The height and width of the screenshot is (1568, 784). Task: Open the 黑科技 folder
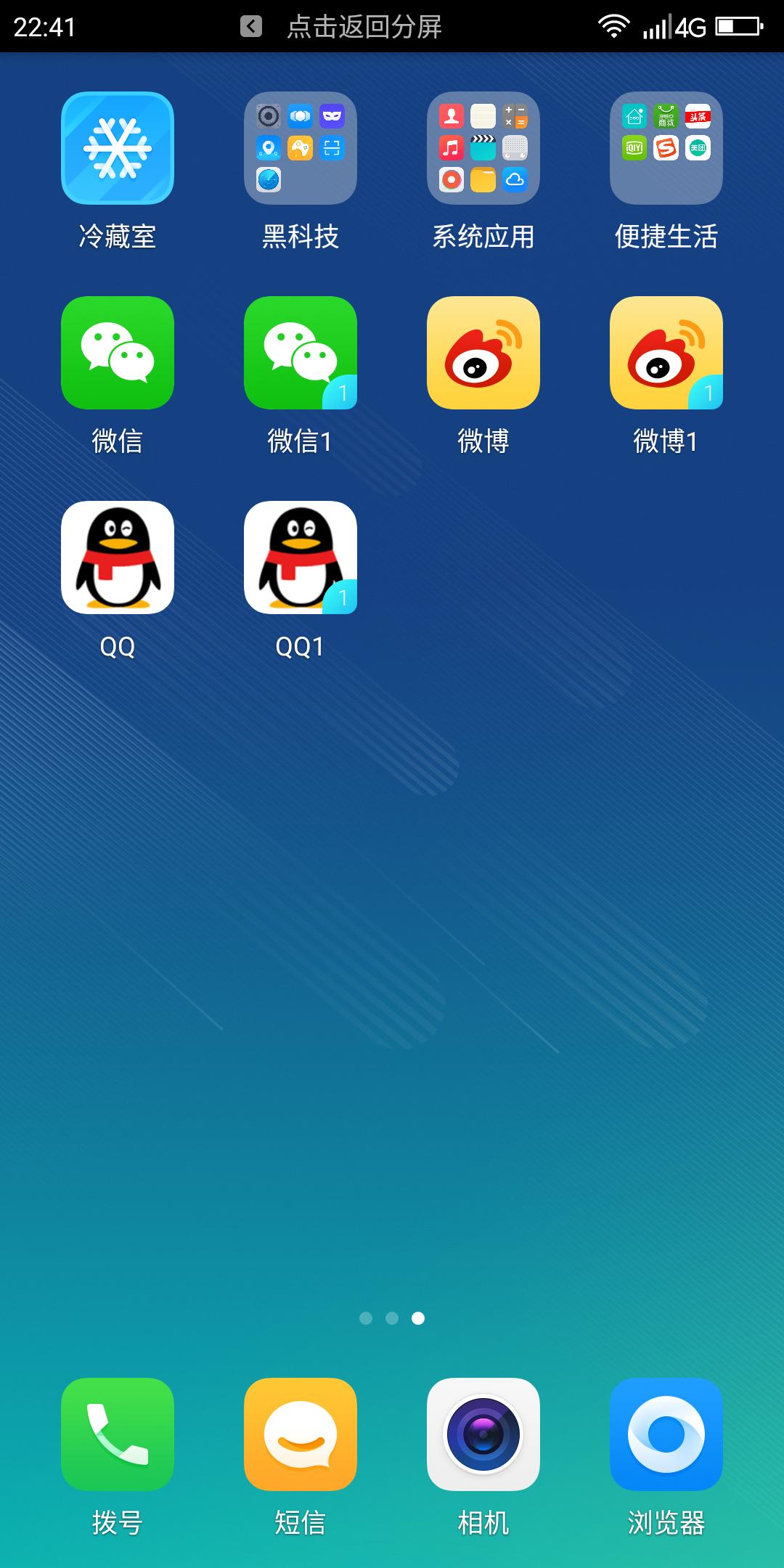point(300,149)
